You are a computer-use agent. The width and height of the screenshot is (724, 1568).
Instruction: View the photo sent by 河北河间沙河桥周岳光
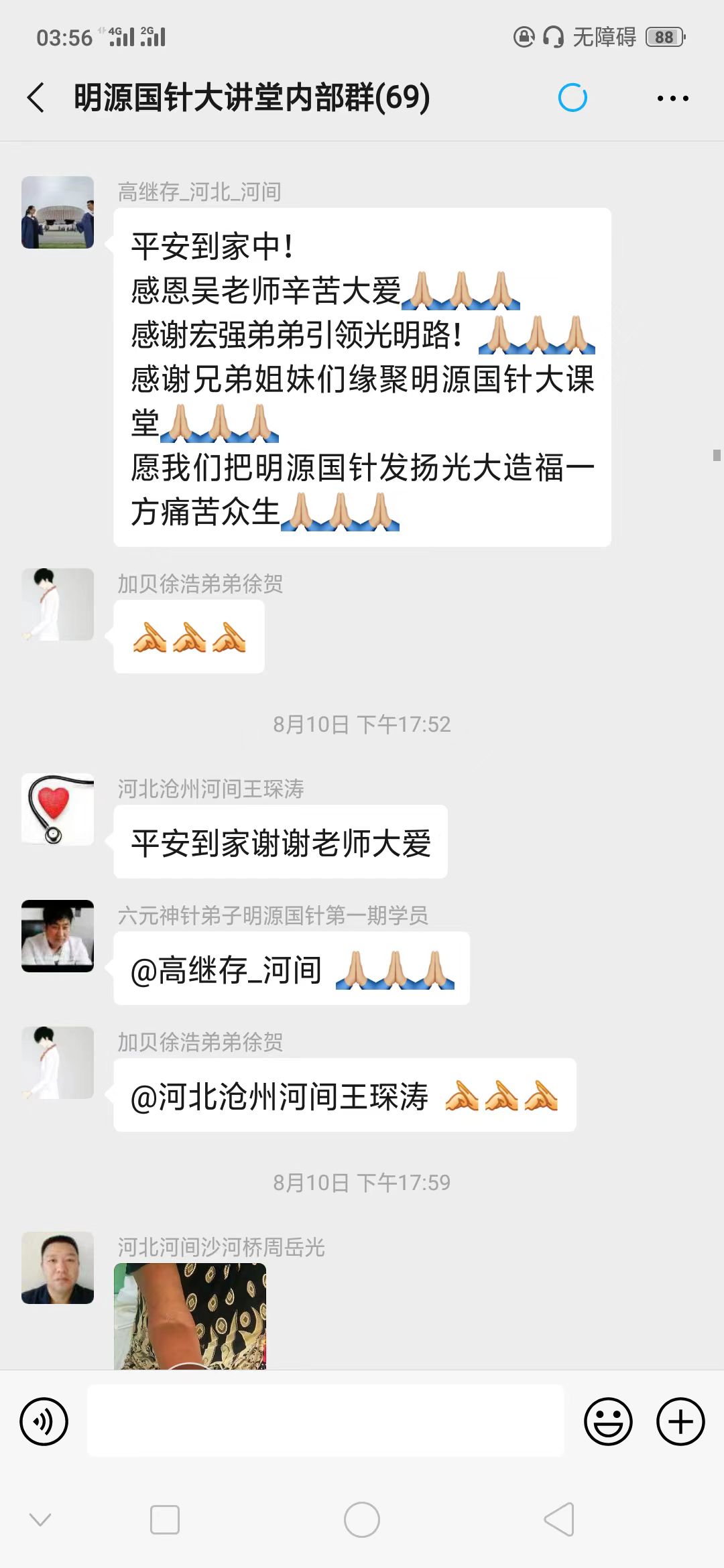click(190, 1315)
